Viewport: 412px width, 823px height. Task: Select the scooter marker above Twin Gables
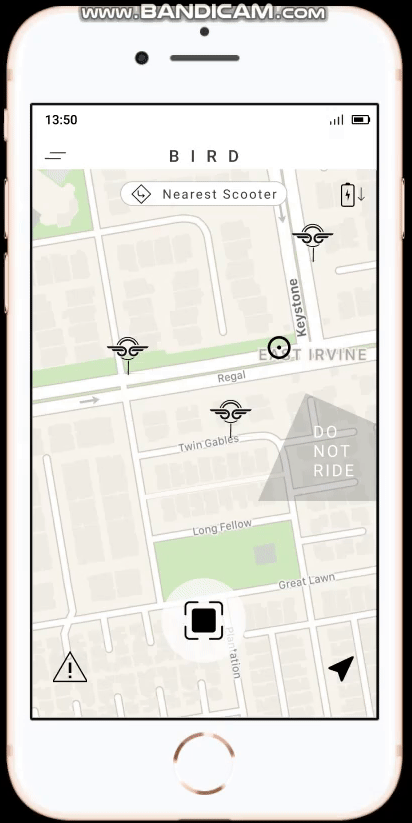tap(230, 417)
